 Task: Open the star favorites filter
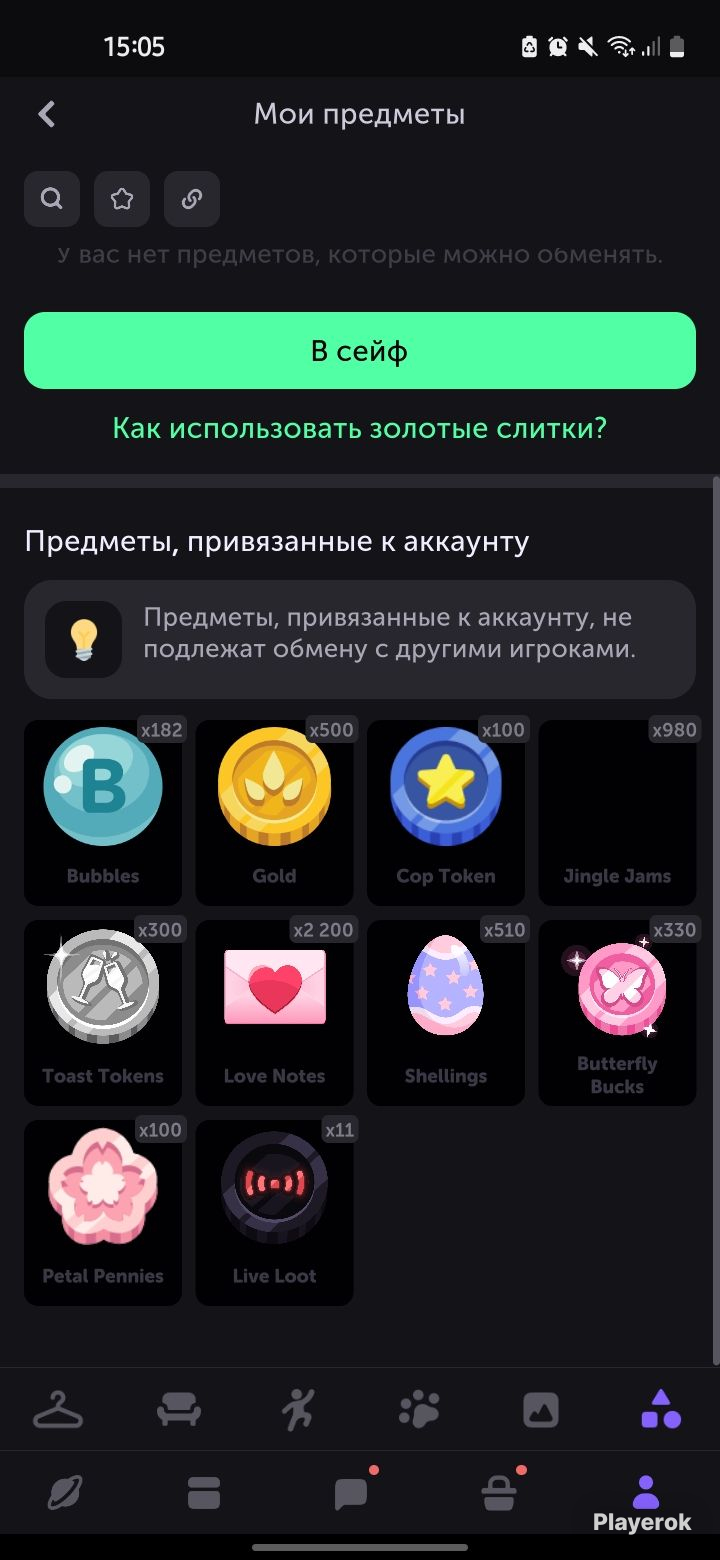pyautogui.click(x=122, y=199)
